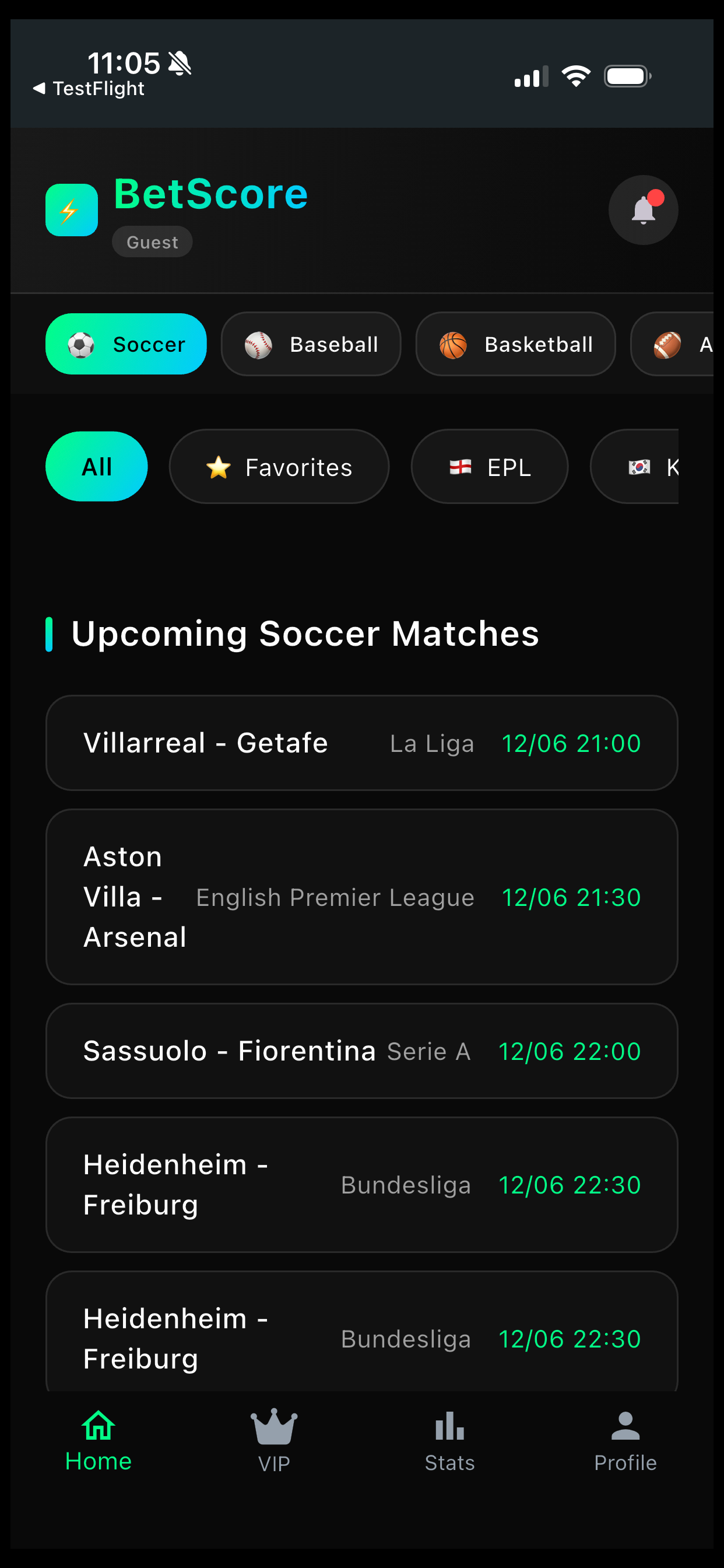Enable the Favorites filter chip

tap(279, 467)
